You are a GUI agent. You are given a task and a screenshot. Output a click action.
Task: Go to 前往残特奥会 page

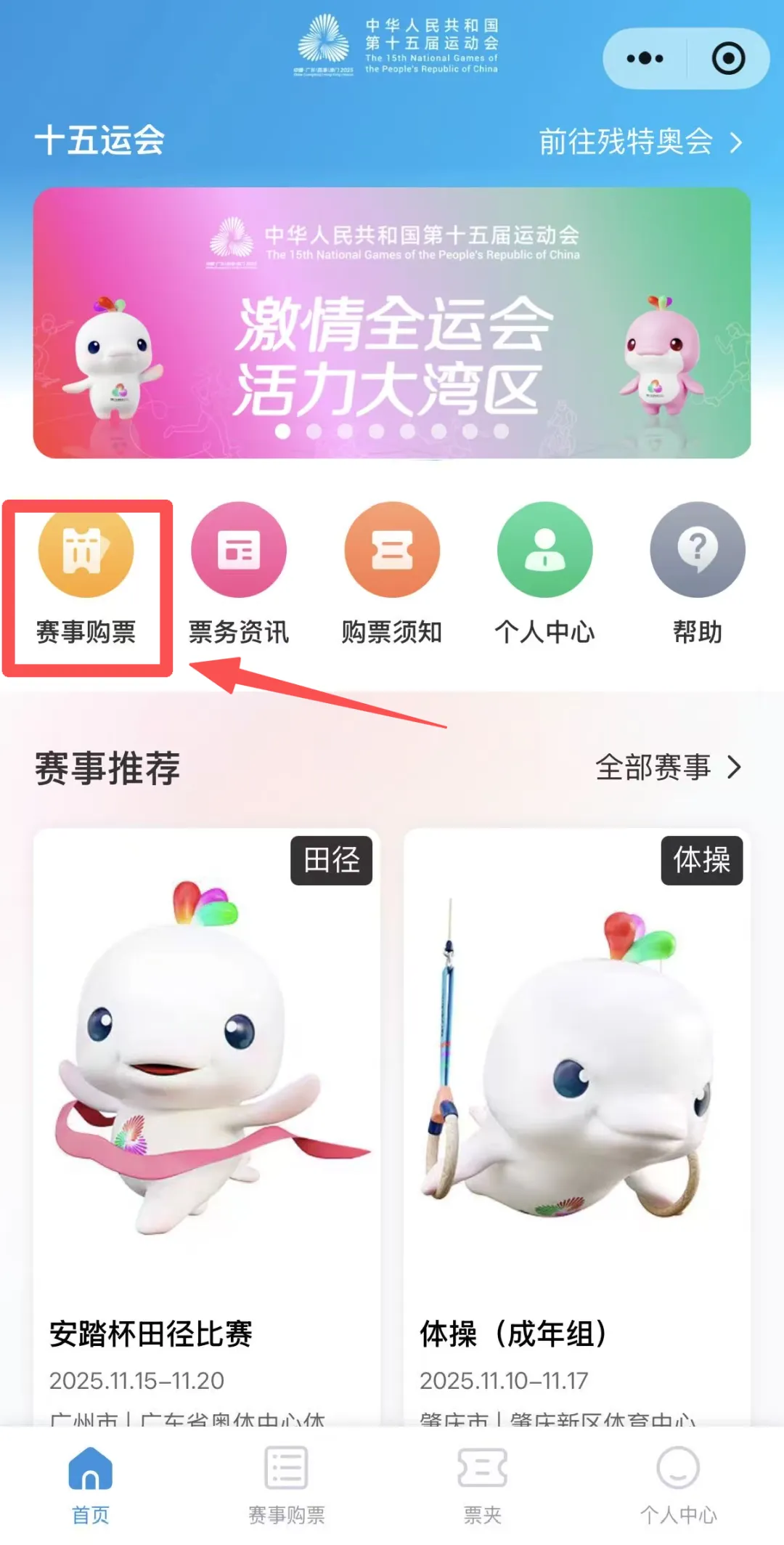pos(640,142)
